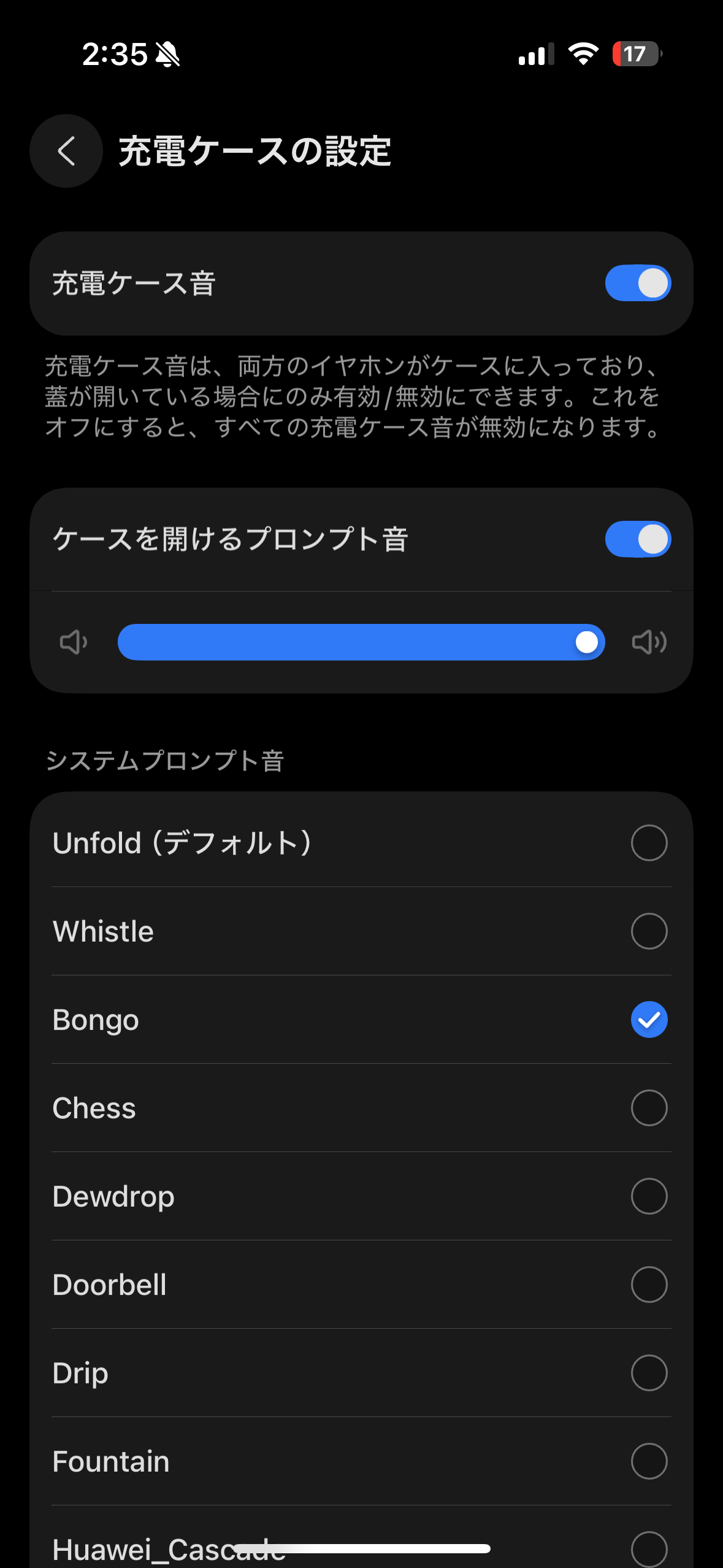Choose Whistle as the prompt sound
The width and height of the screenshot is (723, 1568).
pyautogui.click(x=649, y=931)
